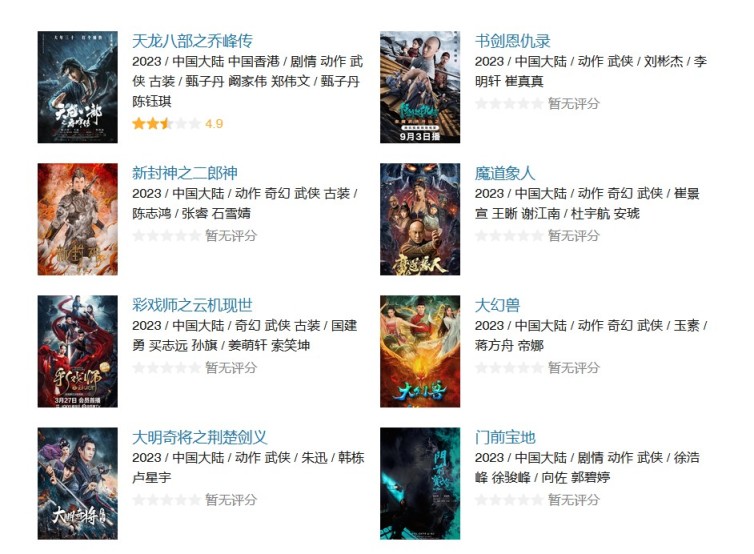This screenshot has width=754, height=554.
Task: View the 彩戏师之云机现世 poster
Action: coord(77,351)
